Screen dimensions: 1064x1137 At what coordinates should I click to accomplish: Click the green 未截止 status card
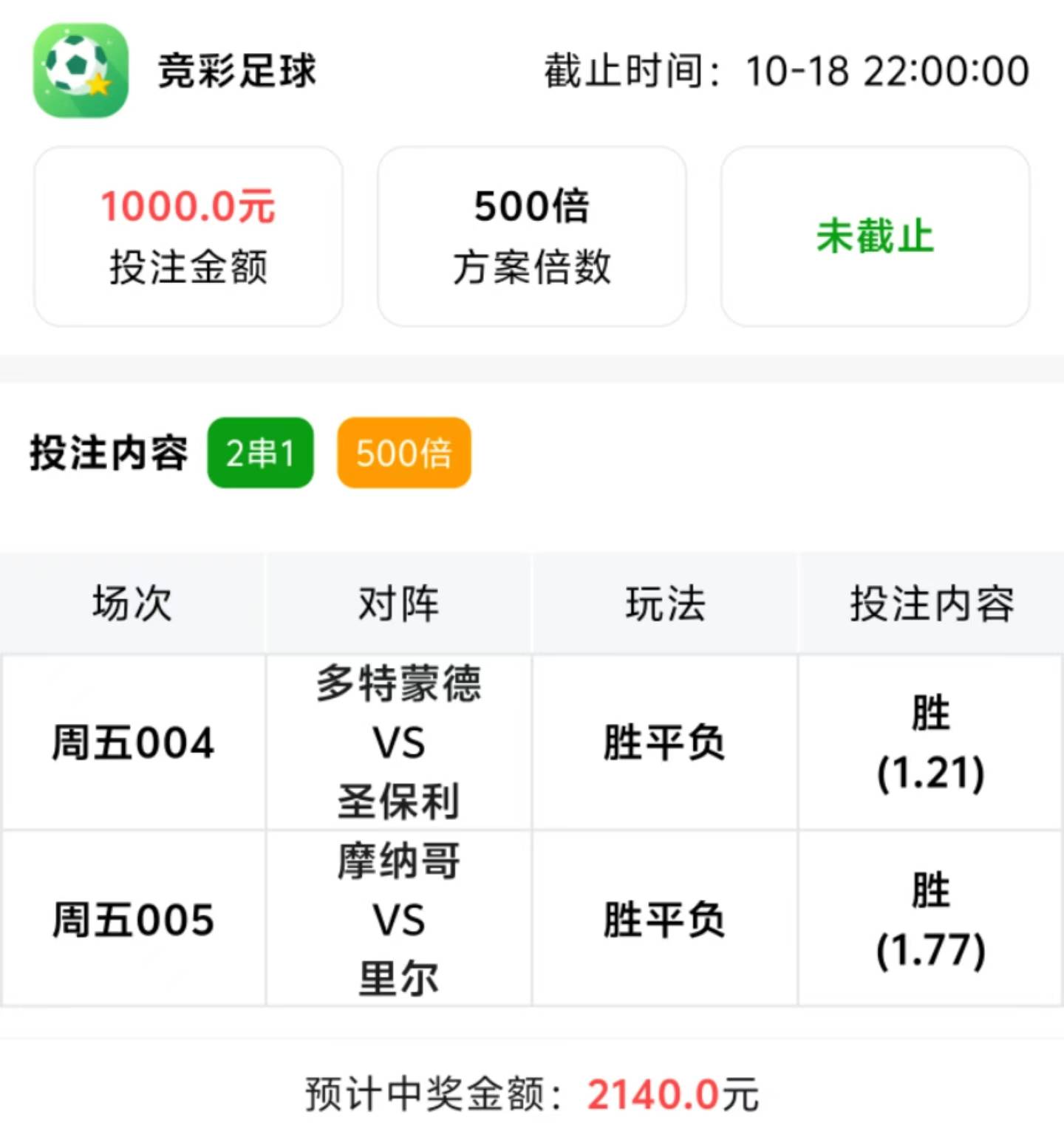[x=876, y=235]
